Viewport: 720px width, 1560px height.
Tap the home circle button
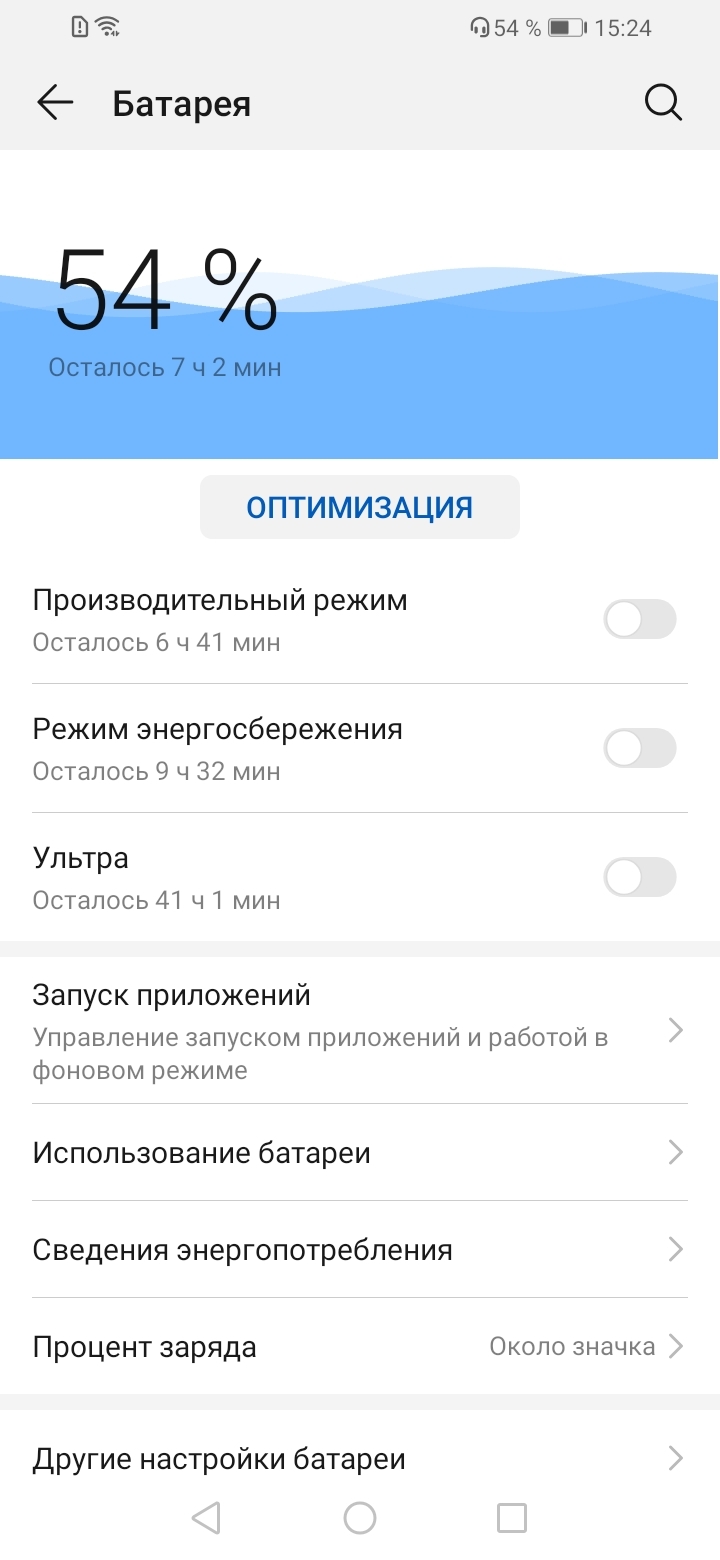(x=359, y=1517)
